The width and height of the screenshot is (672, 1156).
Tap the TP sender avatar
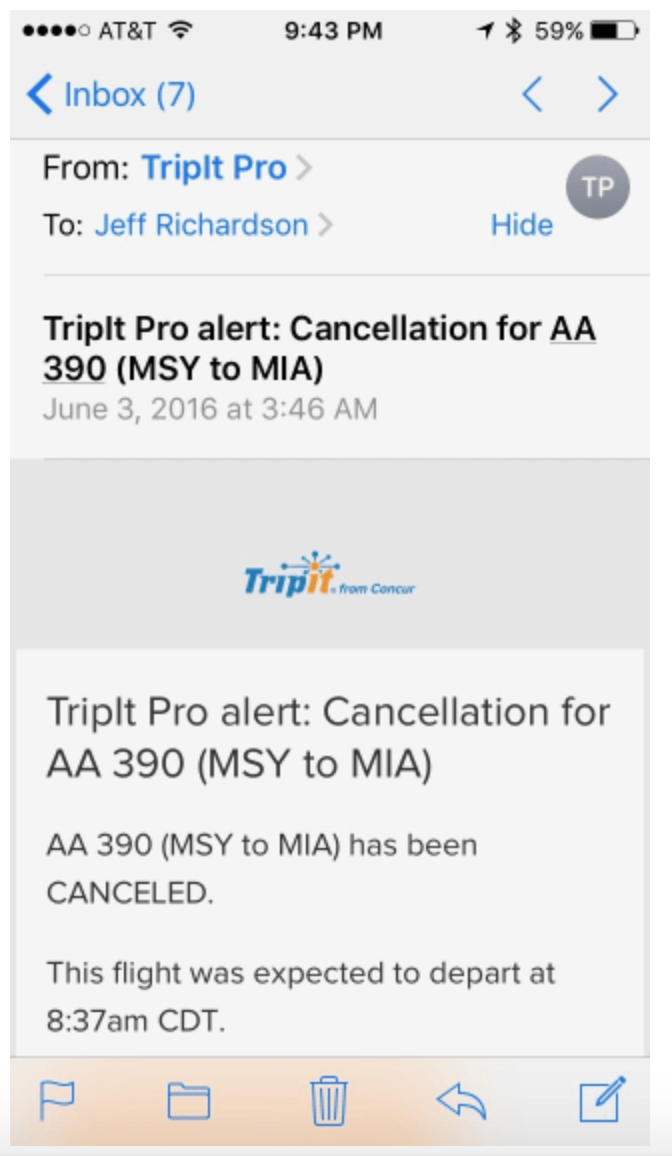(597, 187)
